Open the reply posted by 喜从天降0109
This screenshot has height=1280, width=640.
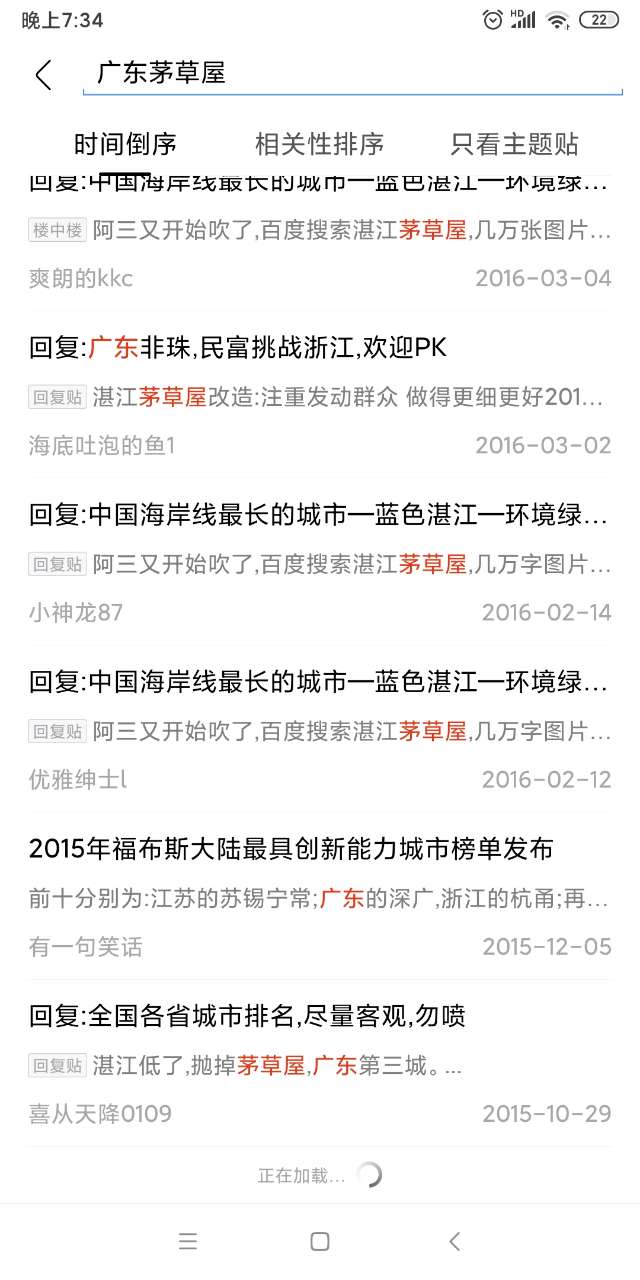pyautogui.click(x=320, y=1064)
